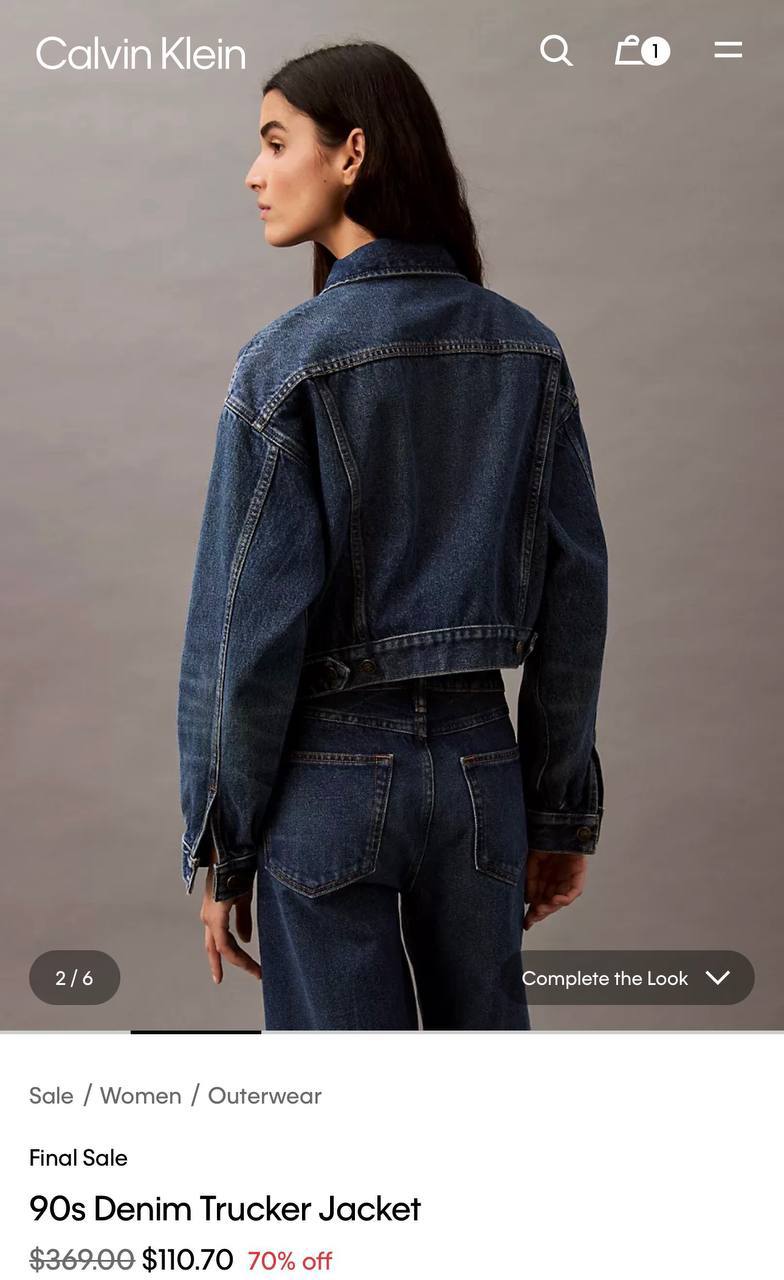Open the search icon

point(556,50)
